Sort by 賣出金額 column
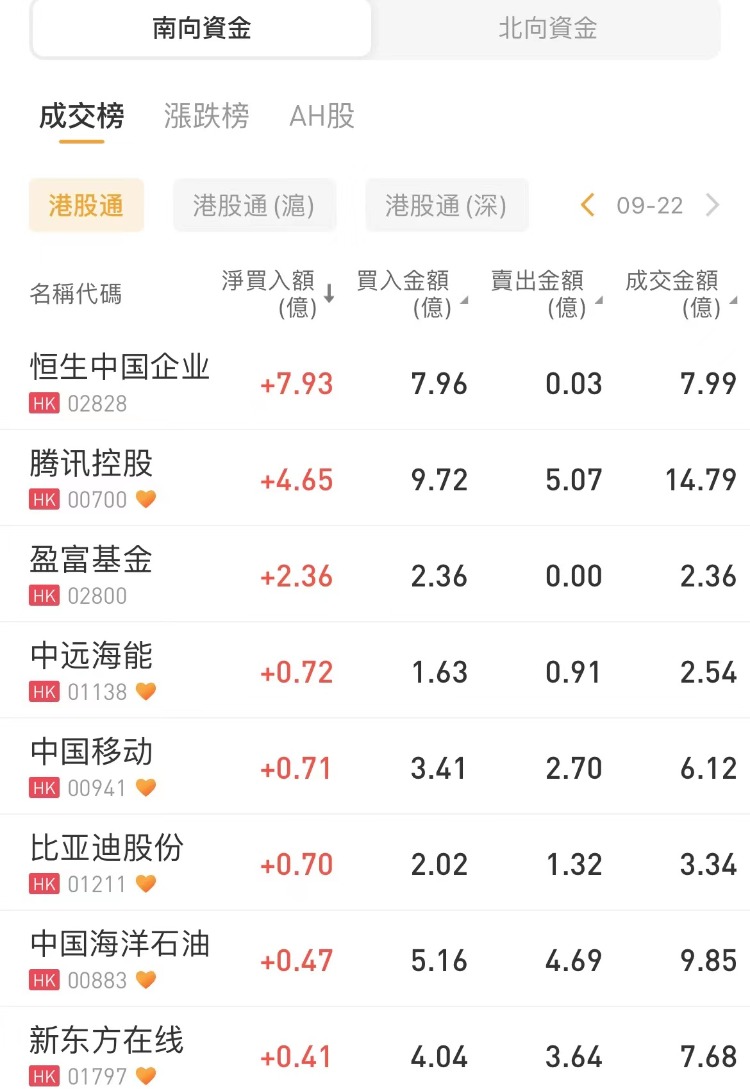 tap(545, 293)
